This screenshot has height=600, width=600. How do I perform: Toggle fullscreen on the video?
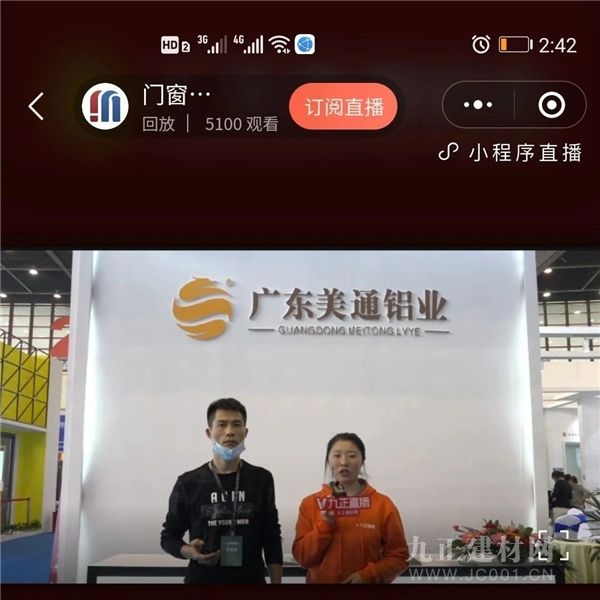[x=555, y=544]
